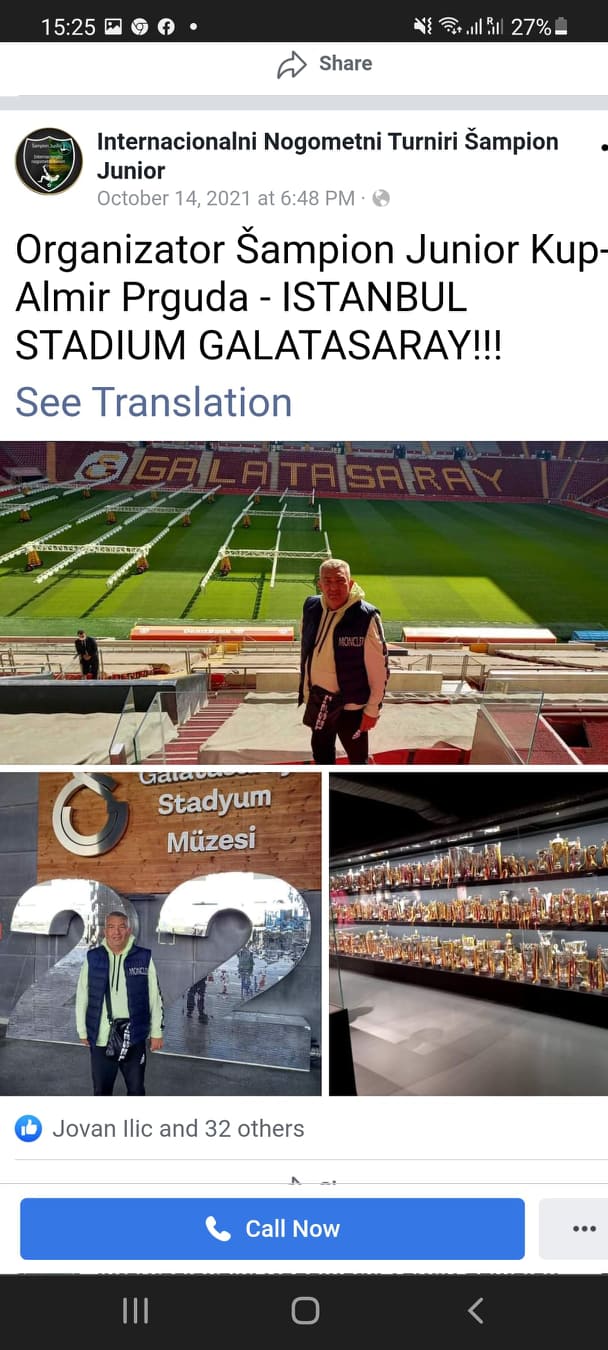Go to the home screen
608x1350 pixels.
click(304, 1310)
